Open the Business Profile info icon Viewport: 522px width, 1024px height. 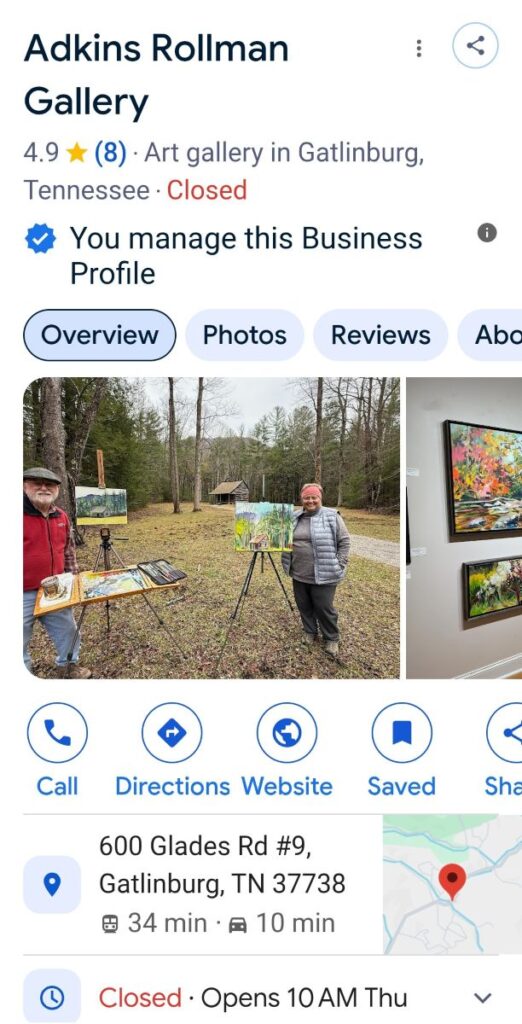click(x=487, y=232)
